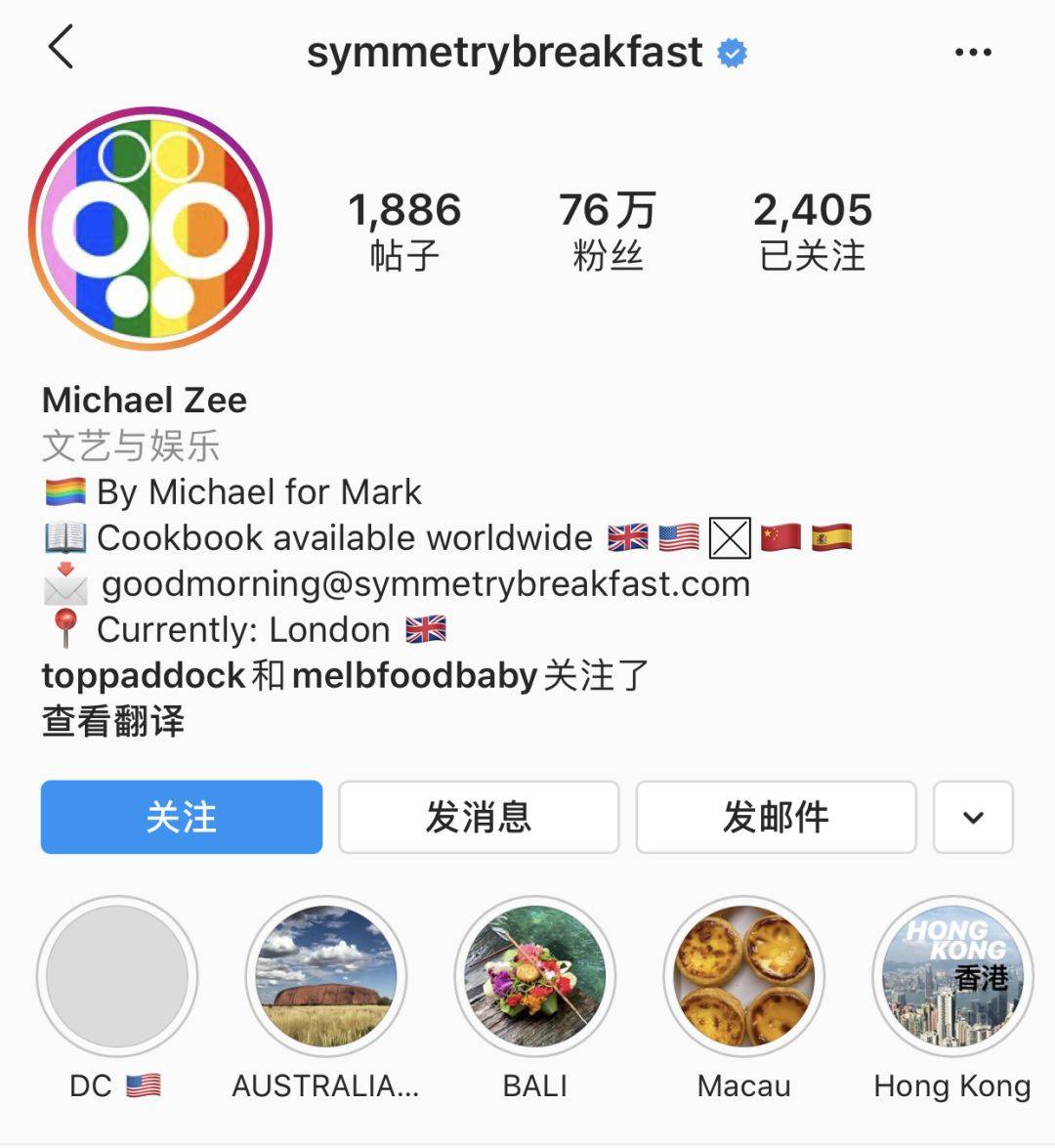1055x1148 pixels.
Task: View the 76万 followers list
Action: click(x=607, y=231)
